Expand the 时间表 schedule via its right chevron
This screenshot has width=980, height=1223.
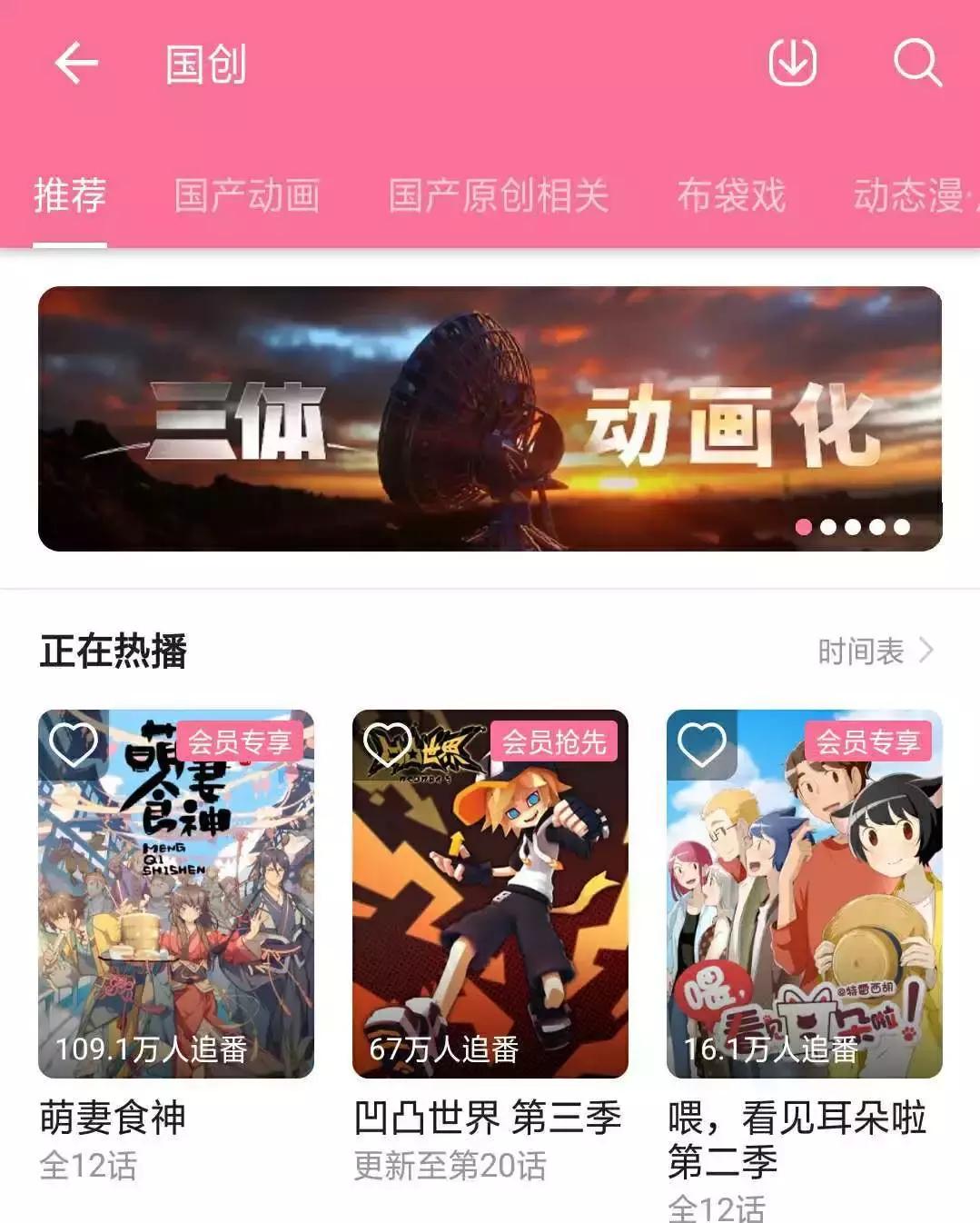926,651
